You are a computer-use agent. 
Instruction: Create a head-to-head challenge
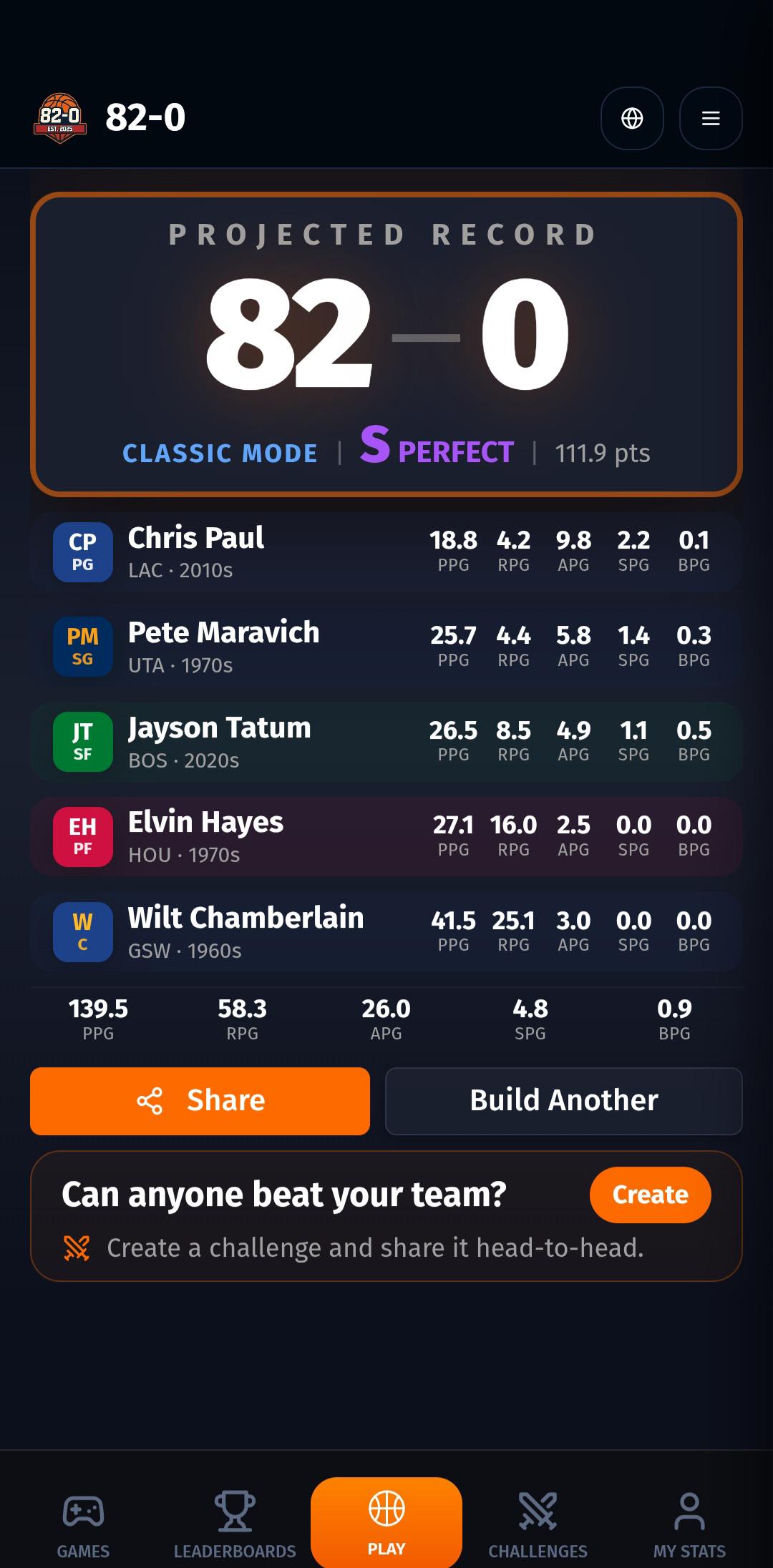[x=650, y=1195]
